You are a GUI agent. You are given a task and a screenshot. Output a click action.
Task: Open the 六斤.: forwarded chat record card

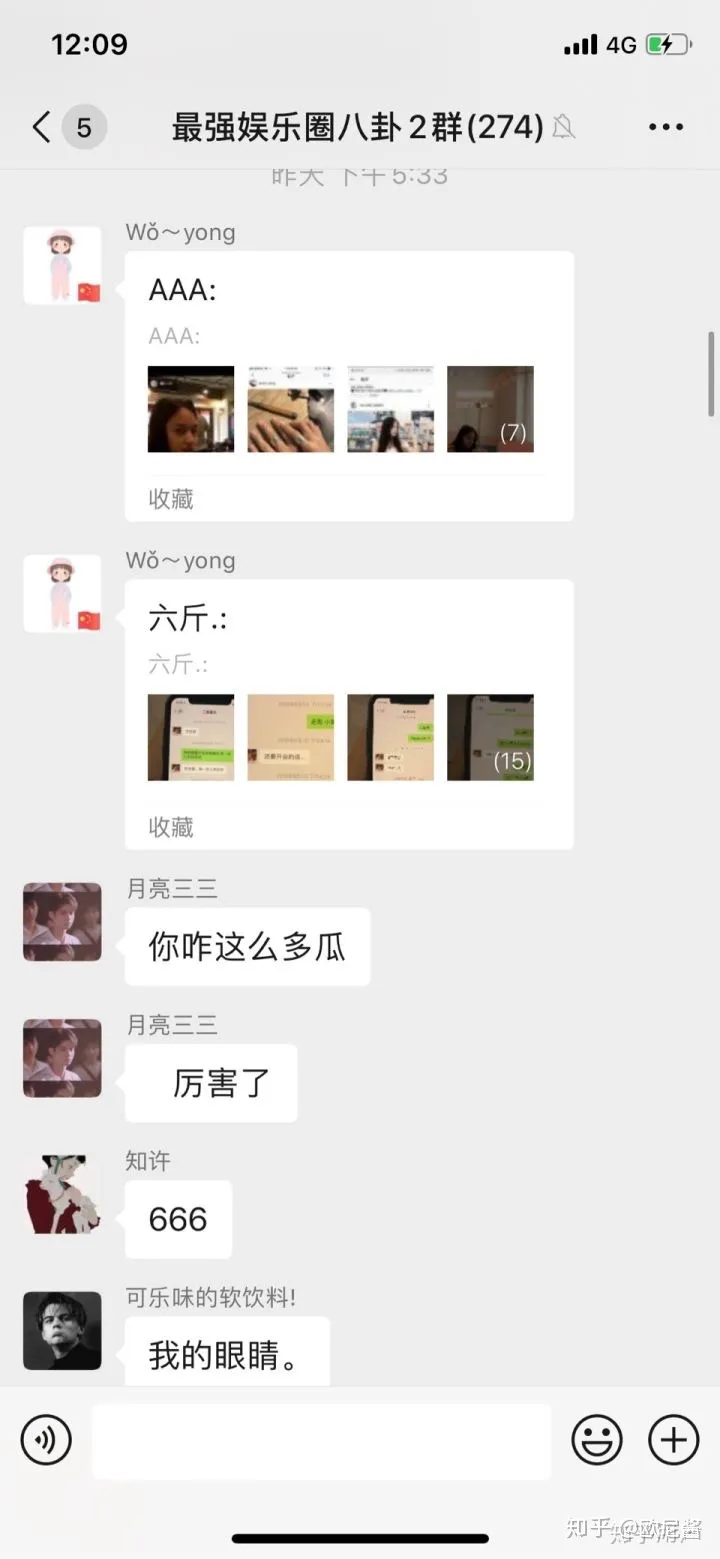pos(349,714)
